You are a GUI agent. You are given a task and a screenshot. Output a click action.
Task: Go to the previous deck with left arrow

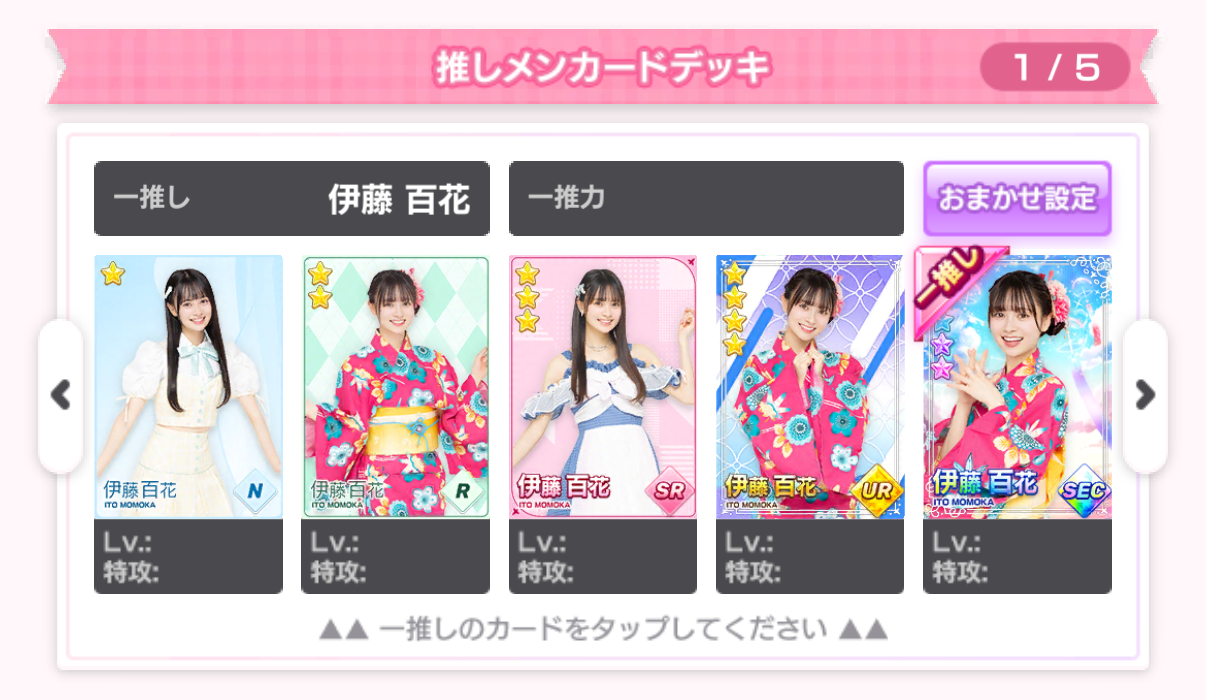[61, 395]
